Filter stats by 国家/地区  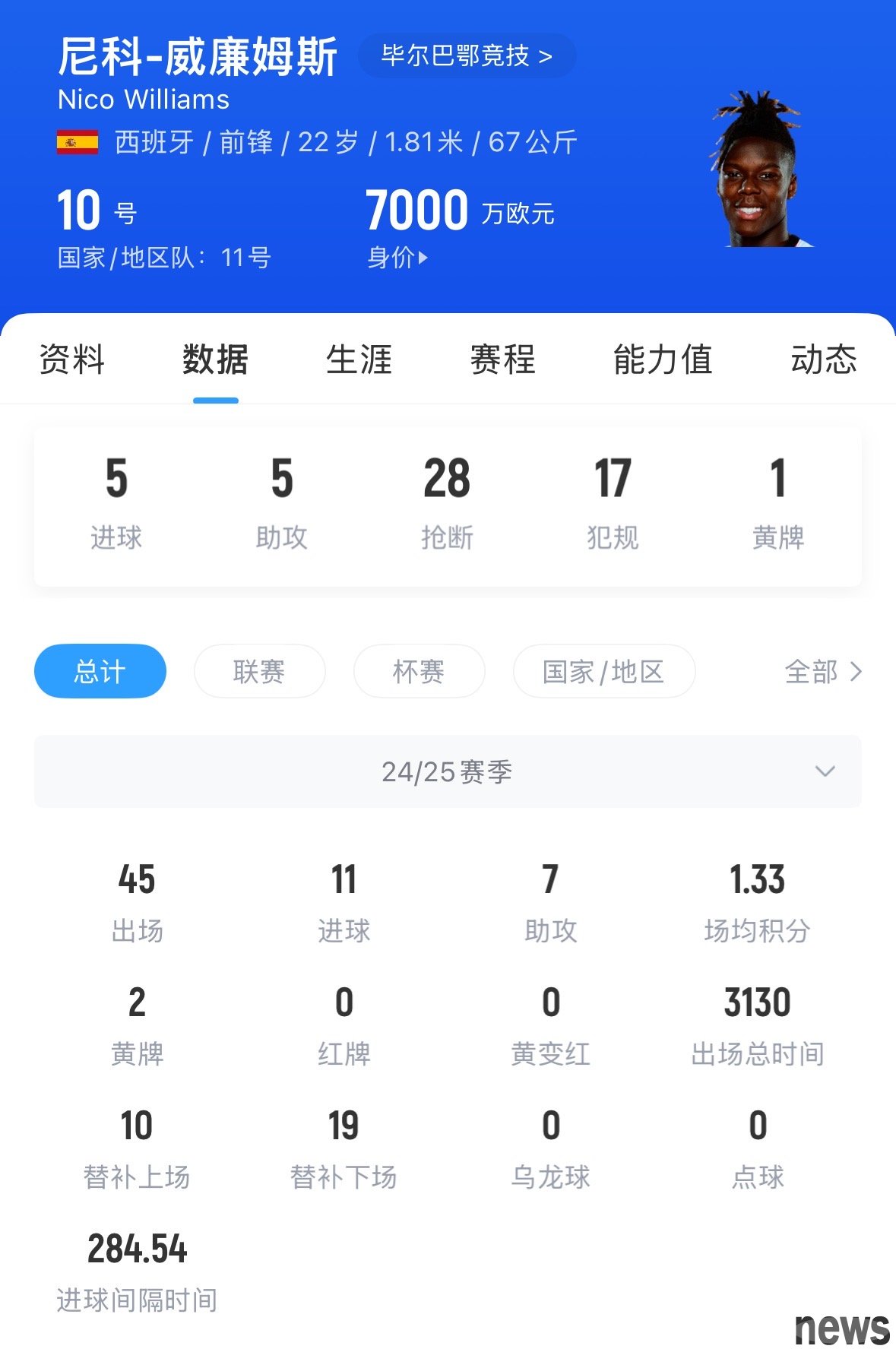tap(604, 671)
